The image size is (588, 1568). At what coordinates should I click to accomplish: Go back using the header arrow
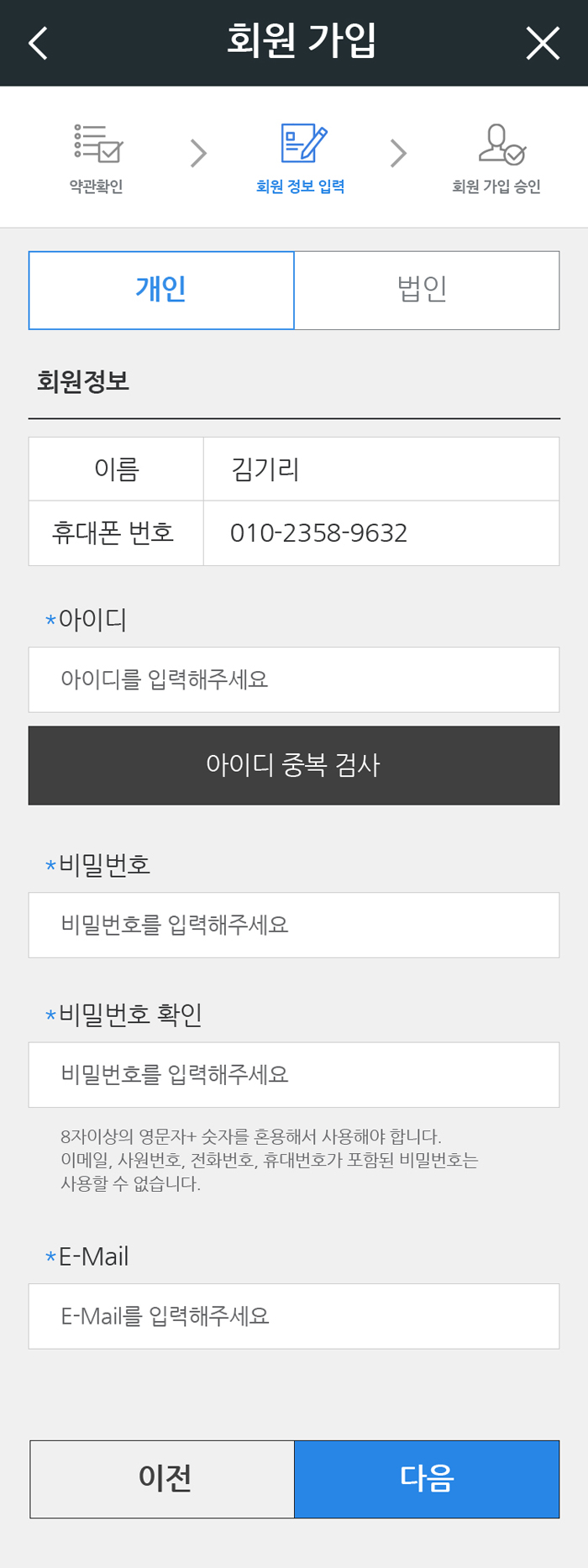38,43
